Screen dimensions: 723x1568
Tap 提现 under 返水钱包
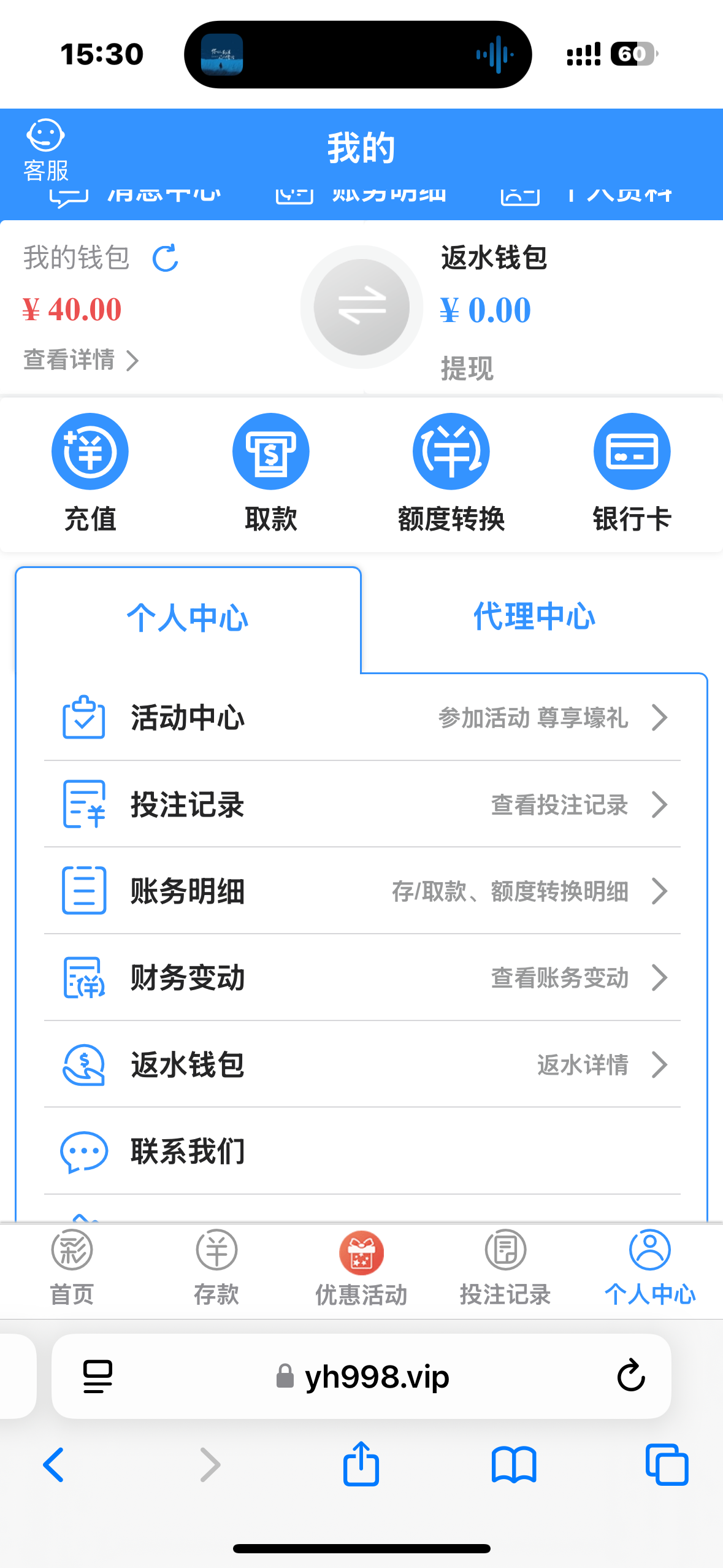(x=467, y=368)
